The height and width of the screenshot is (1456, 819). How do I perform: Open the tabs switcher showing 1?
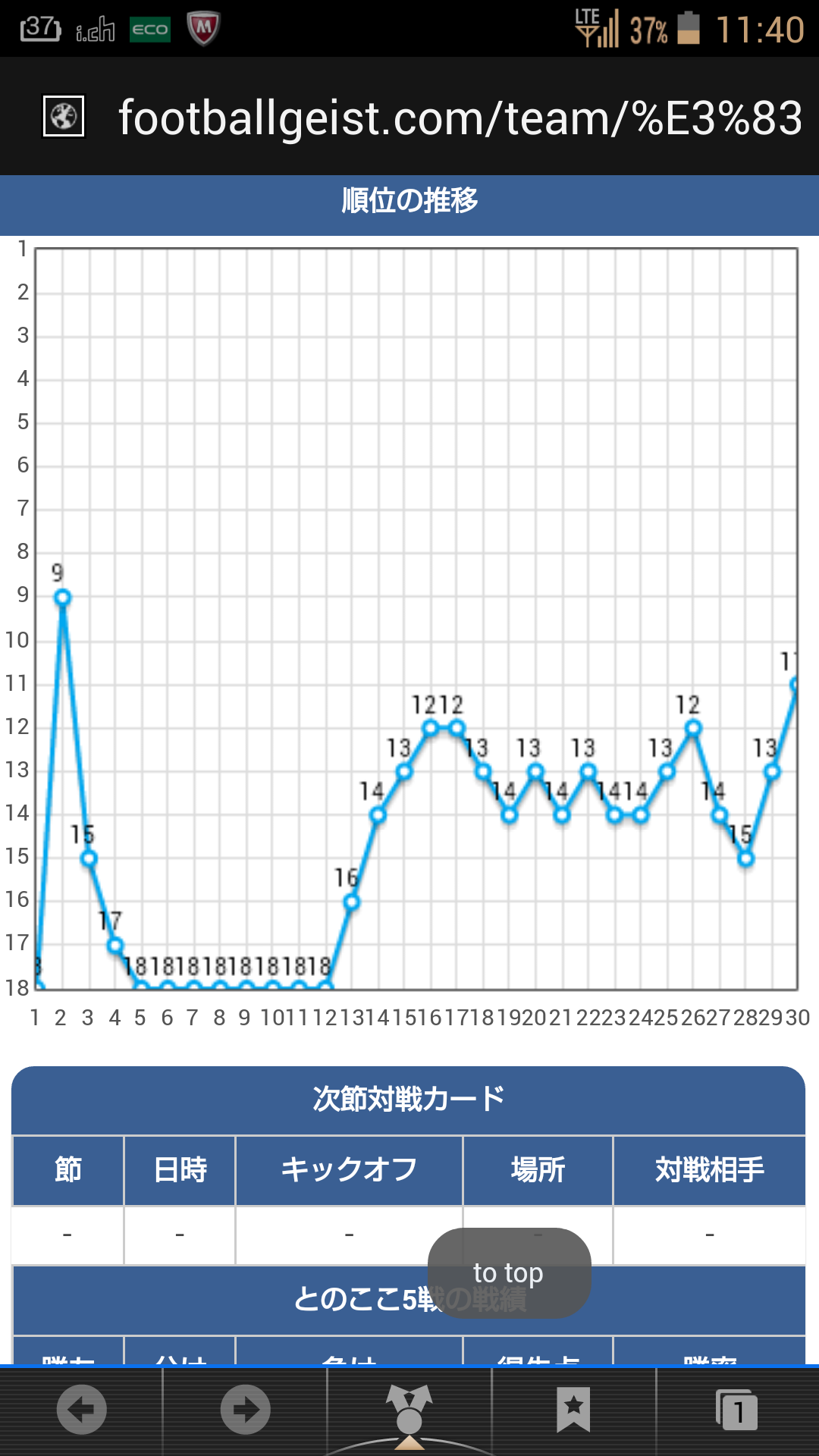[x=736, y=1410]
